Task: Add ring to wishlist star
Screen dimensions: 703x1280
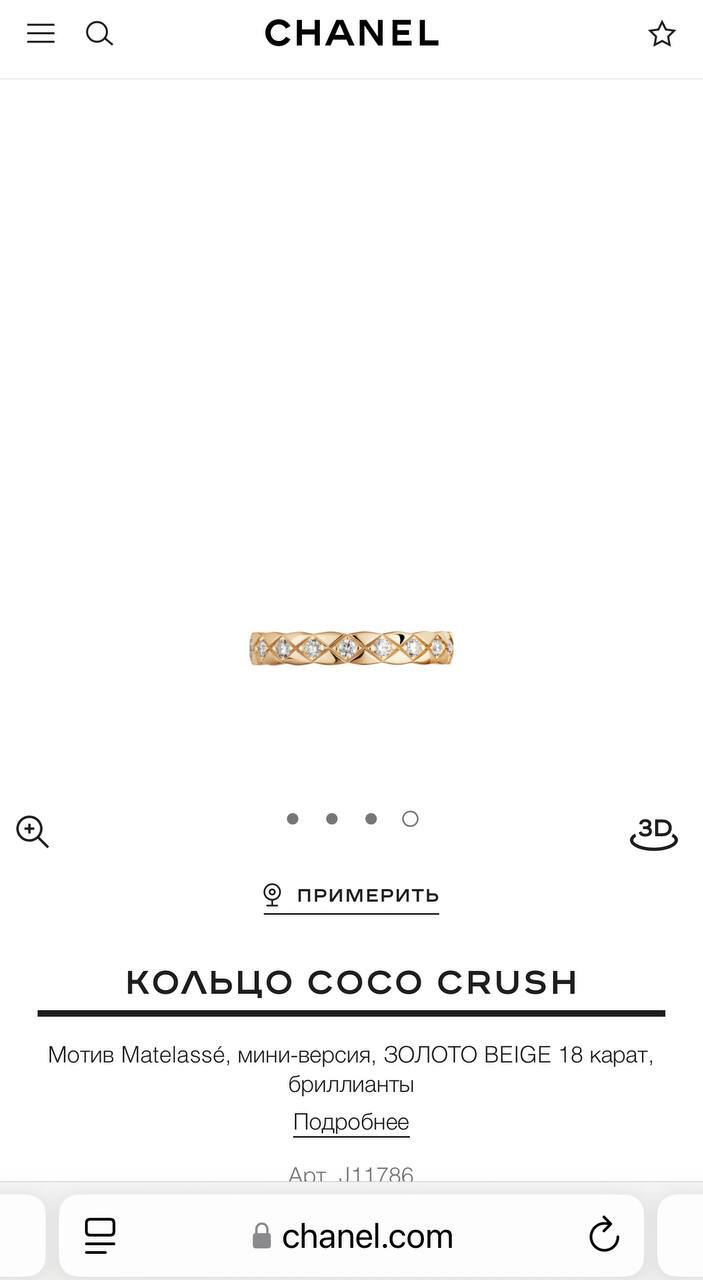Action: (662, 34)
